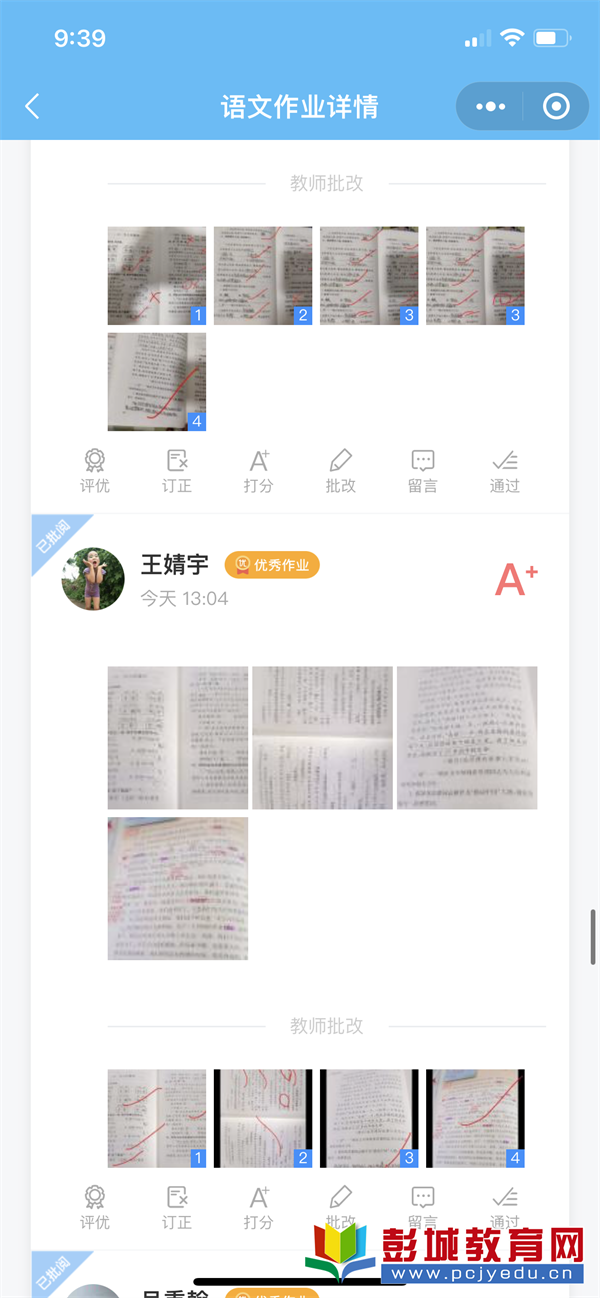This screenshot has height=1298, width=600.
Task: Tap 评优 under 王婧宇's corrected images
Action: 94,1207
